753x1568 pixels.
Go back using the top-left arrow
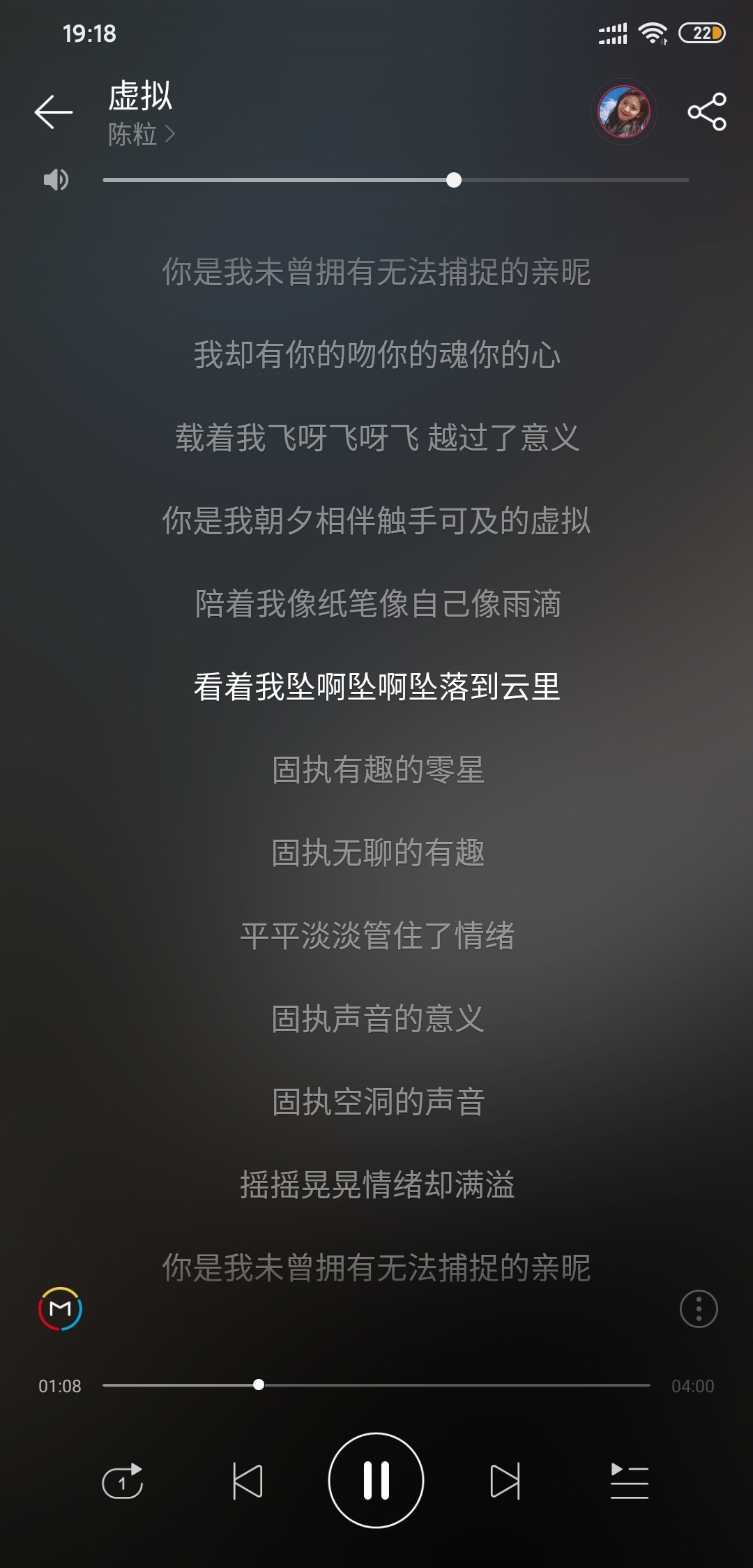click(x=54, y=112)
